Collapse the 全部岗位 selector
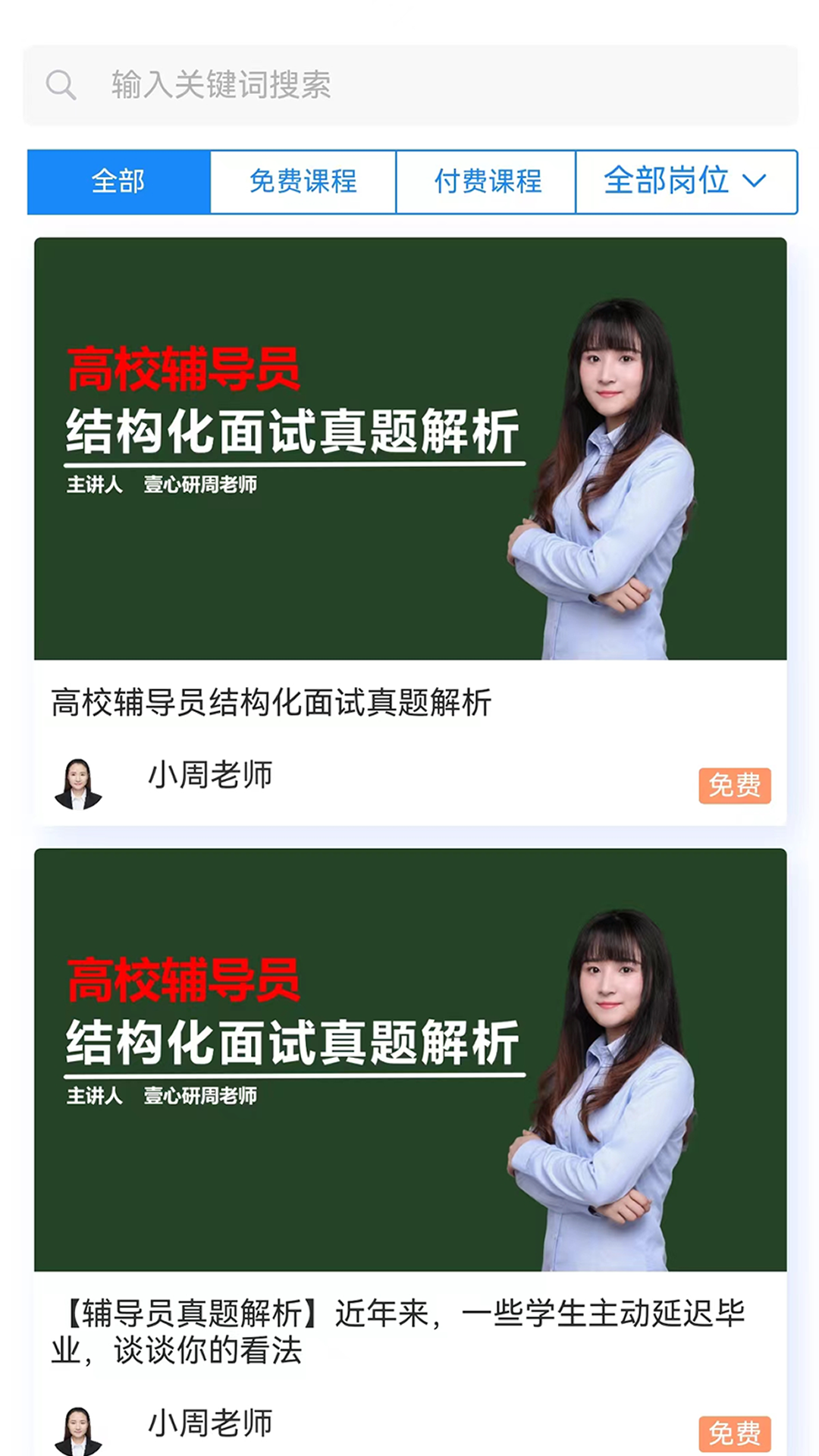The width and height of the screenshot is (819, 1456). coord(686,181)
